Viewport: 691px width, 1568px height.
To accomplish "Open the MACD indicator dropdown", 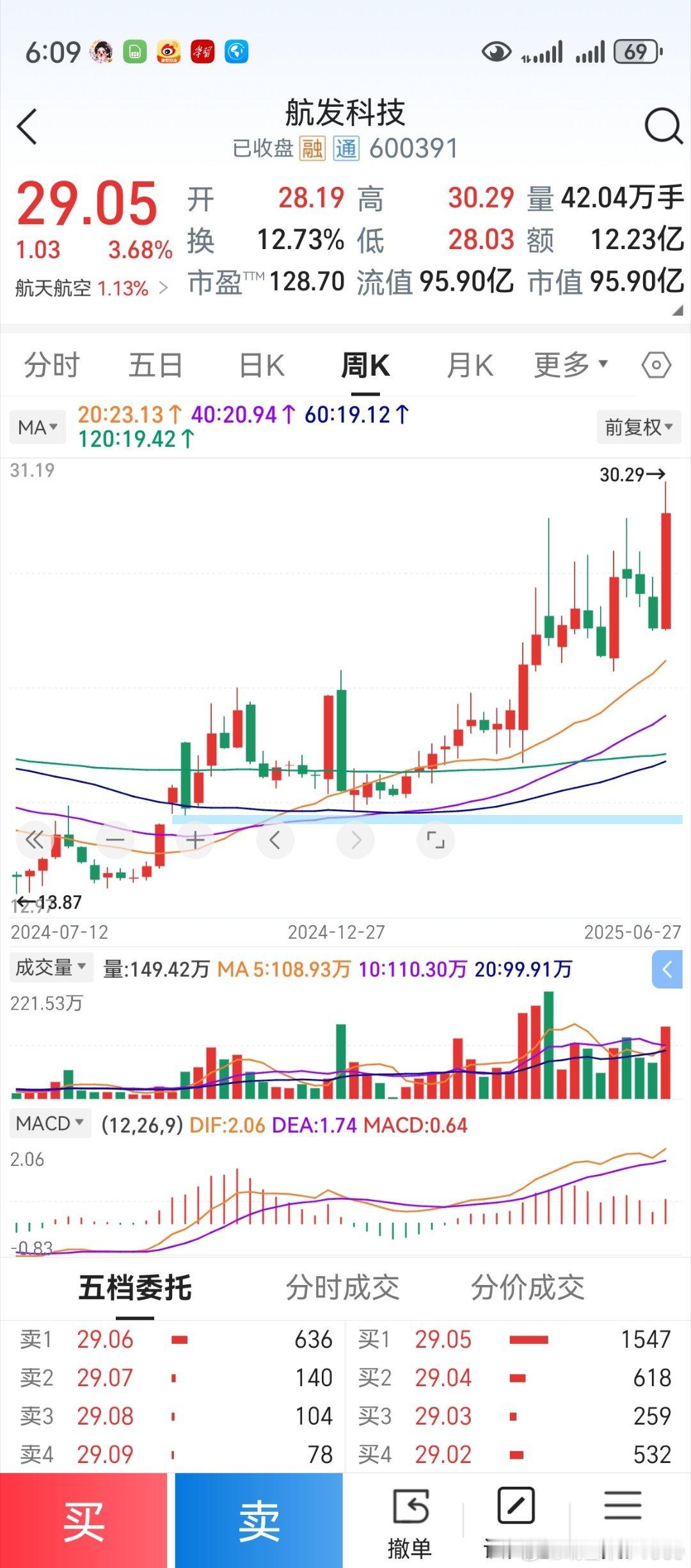I will pyautogui.click(x=50, y=1124).
